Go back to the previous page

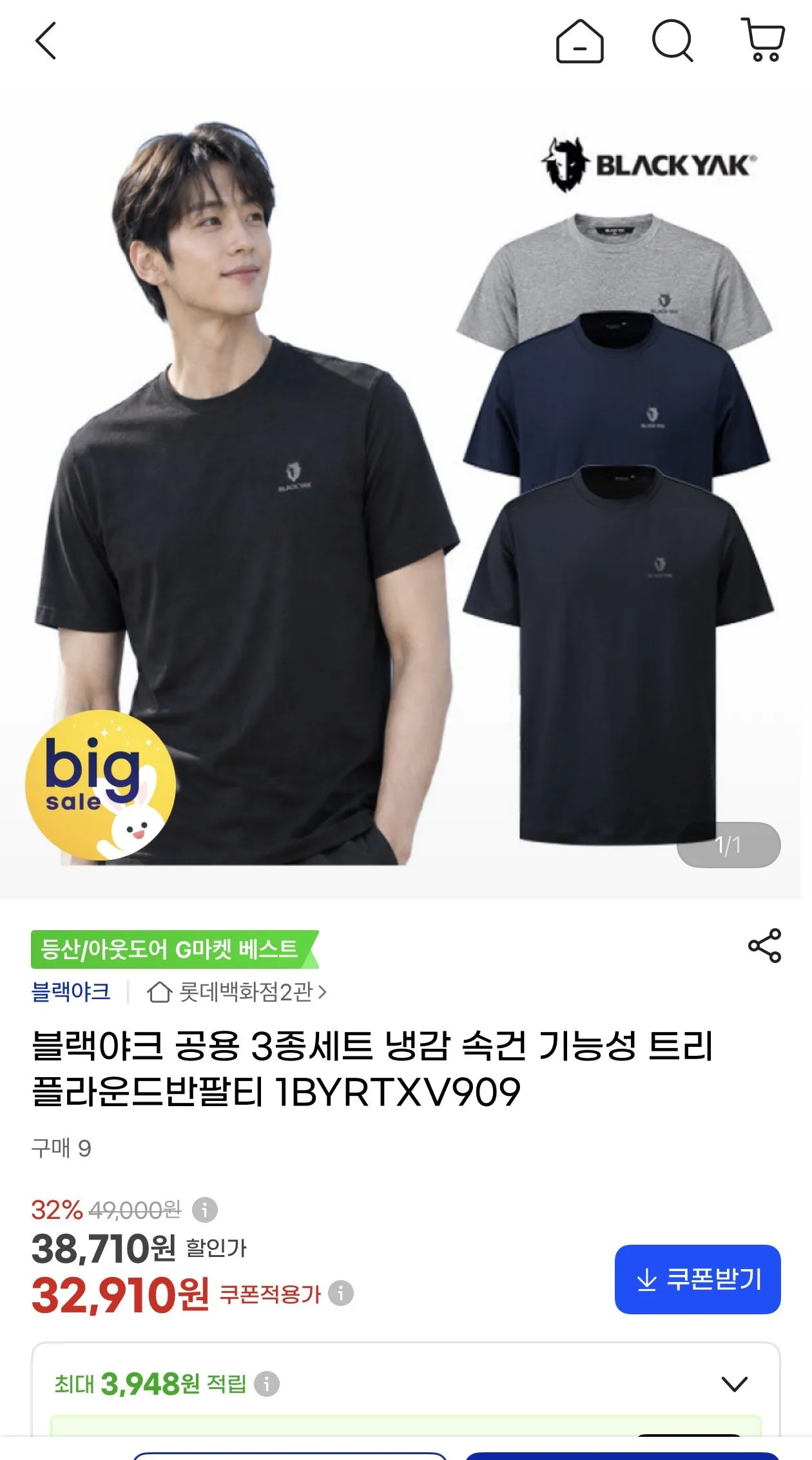[x=46, y=41]
